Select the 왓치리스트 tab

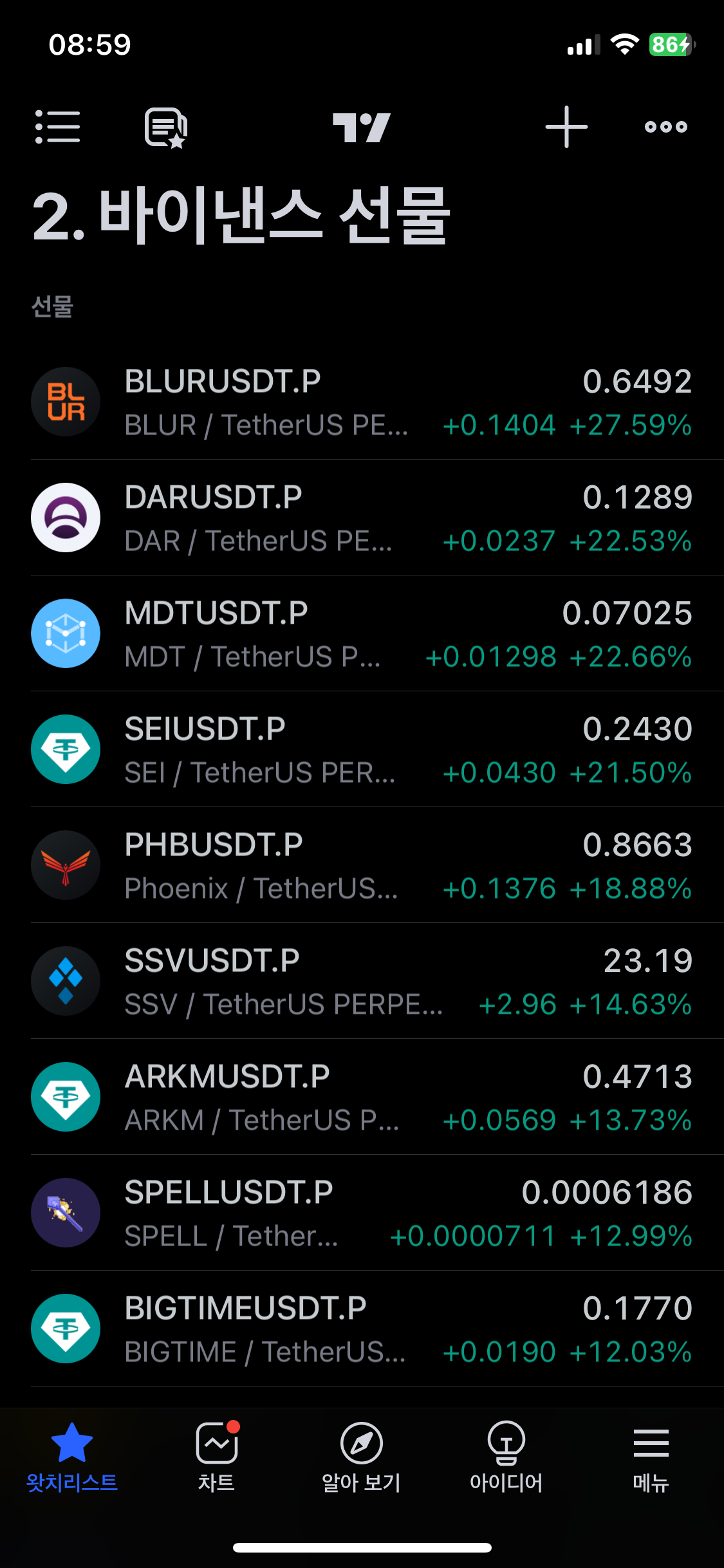(72, 1457)
